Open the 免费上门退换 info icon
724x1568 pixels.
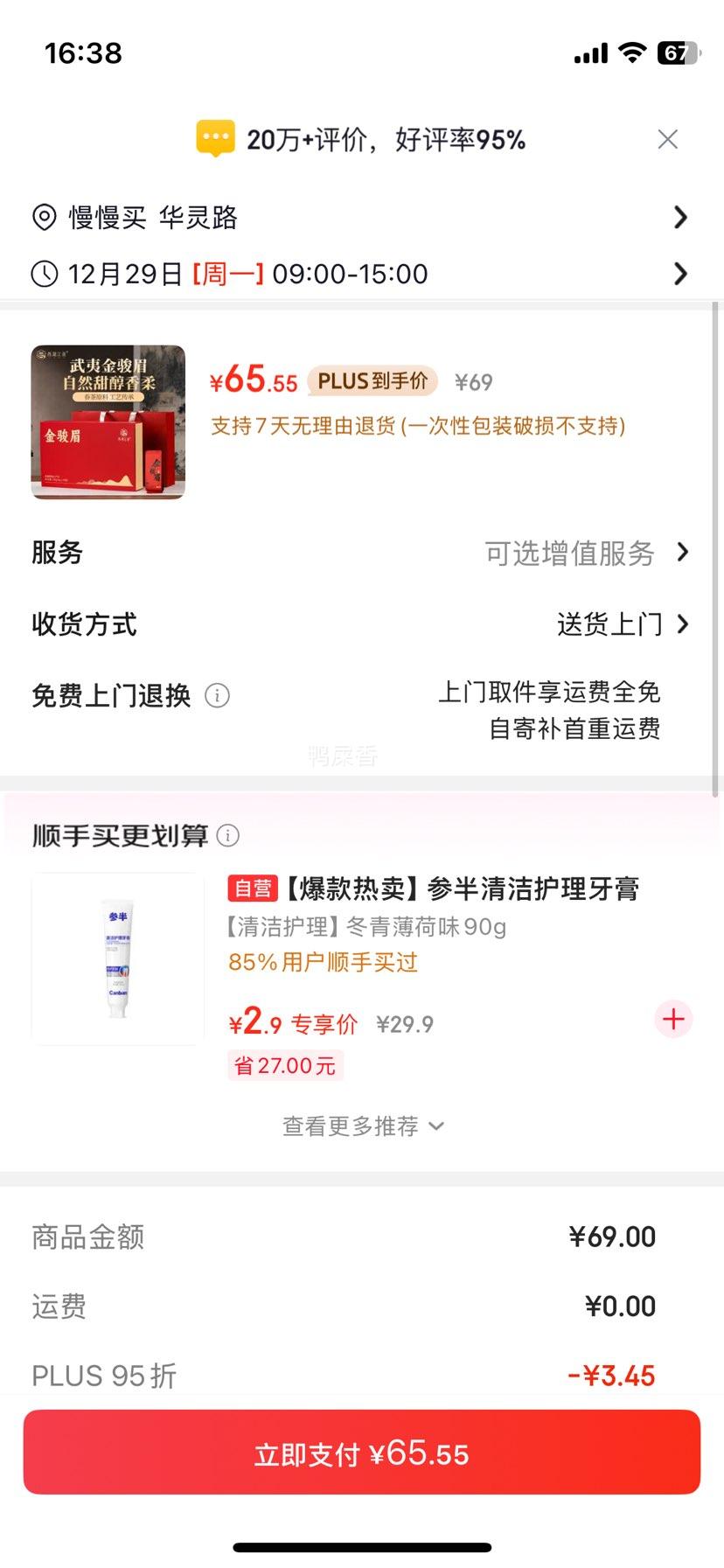pyautogui.click(x=217, y=696)
